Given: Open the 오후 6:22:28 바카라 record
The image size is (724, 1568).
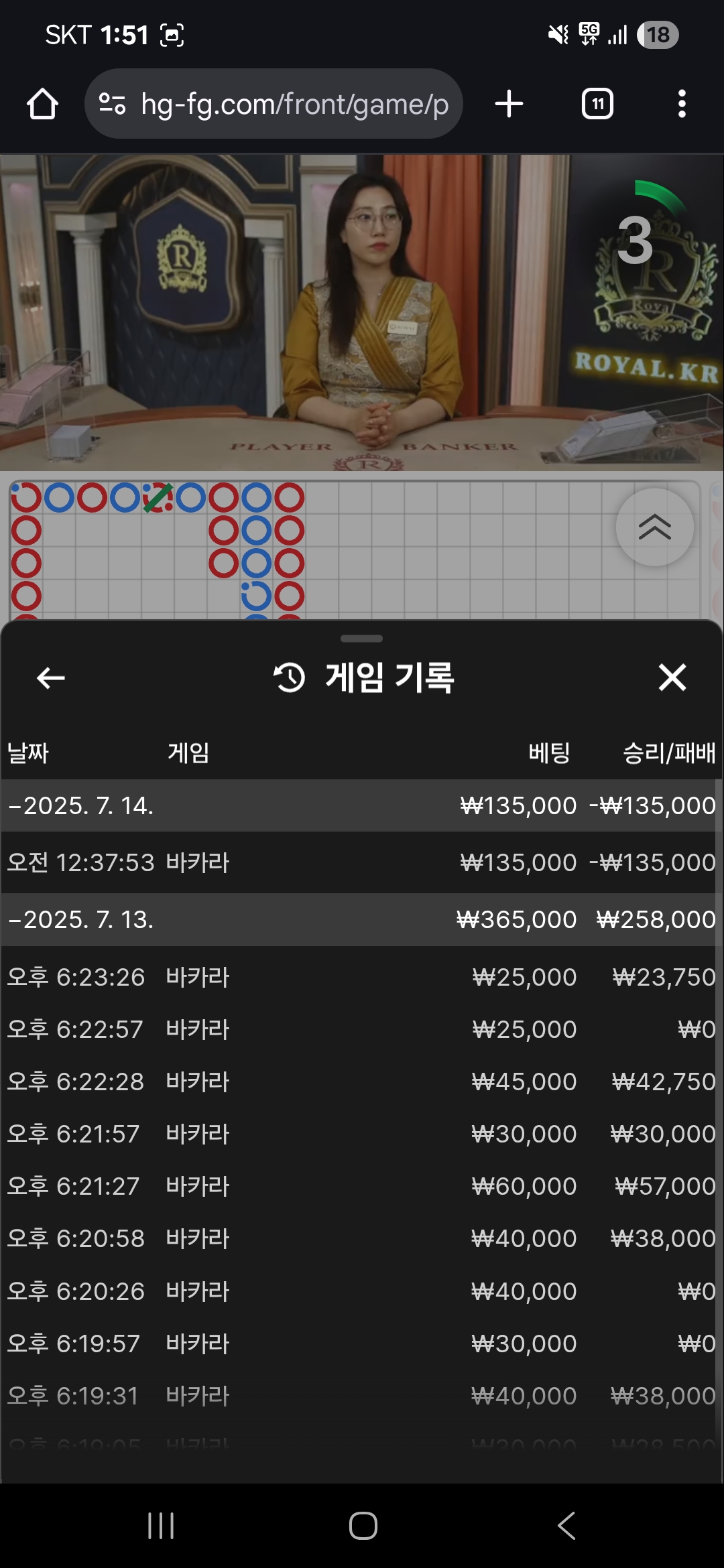Looking at the screenshot, I should click(x=361, y=1082).
